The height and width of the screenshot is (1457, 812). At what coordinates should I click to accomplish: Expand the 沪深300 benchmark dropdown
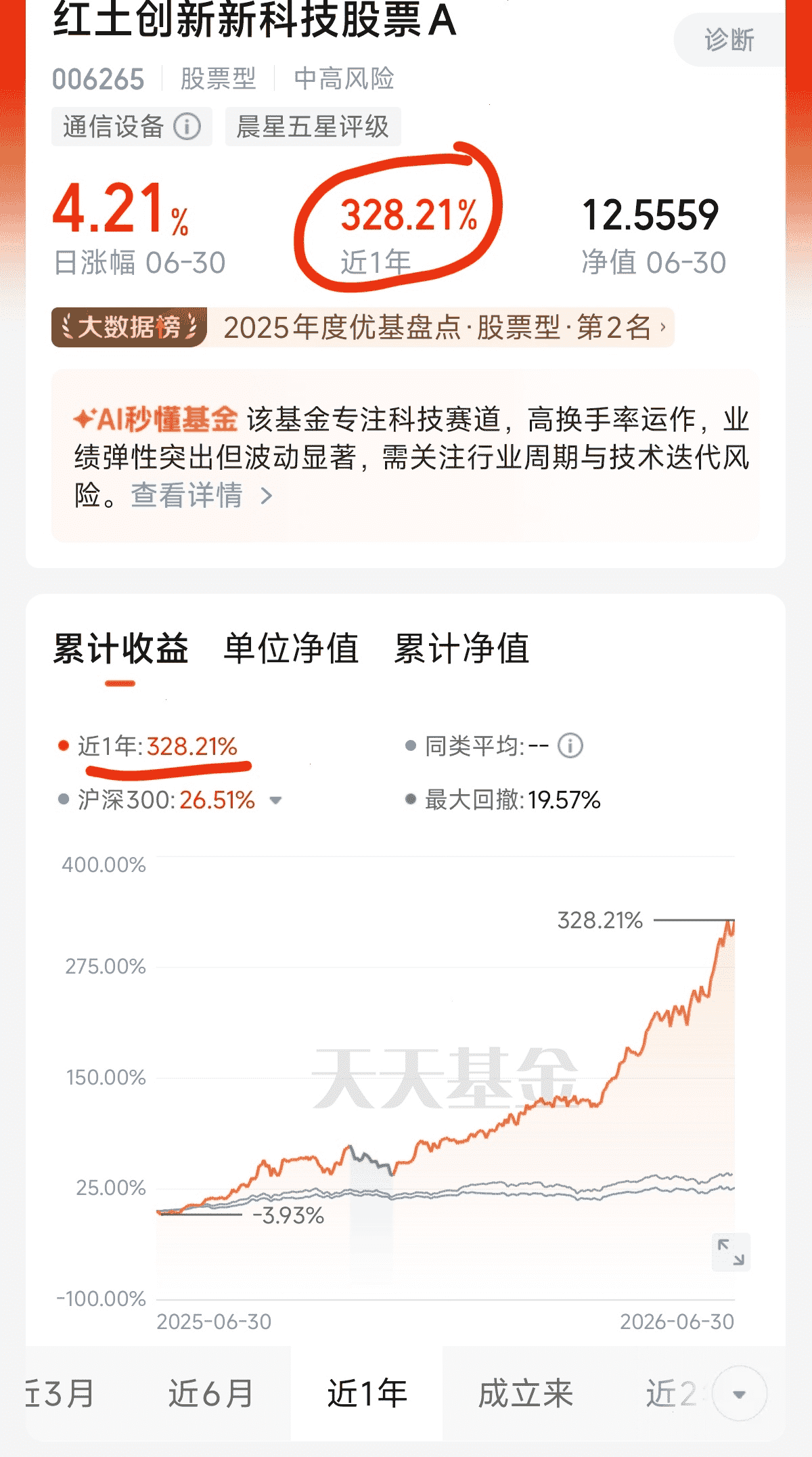(x=275, y=800)
